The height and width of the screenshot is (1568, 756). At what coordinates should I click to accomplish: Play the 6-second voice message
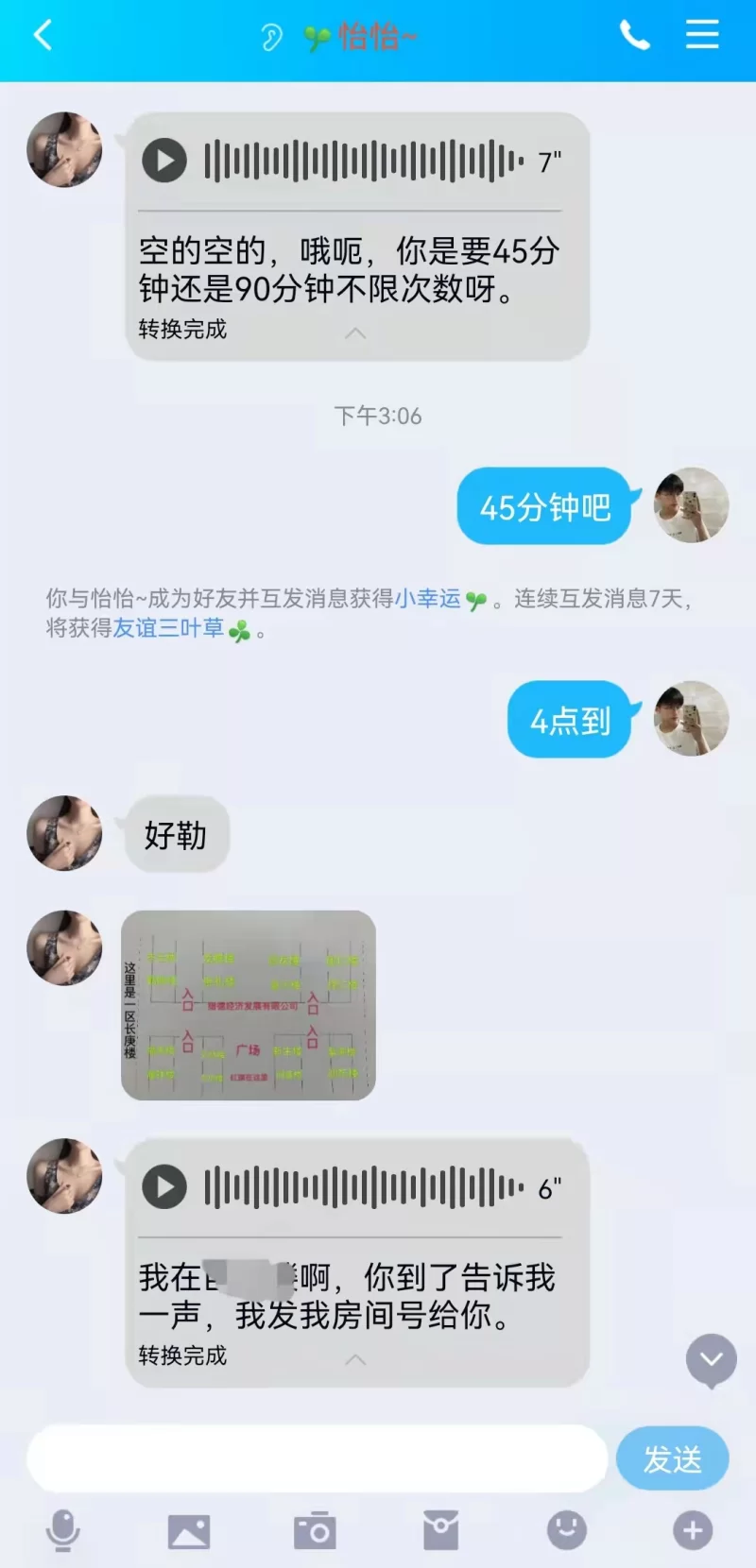click(x=164, y=1187)
